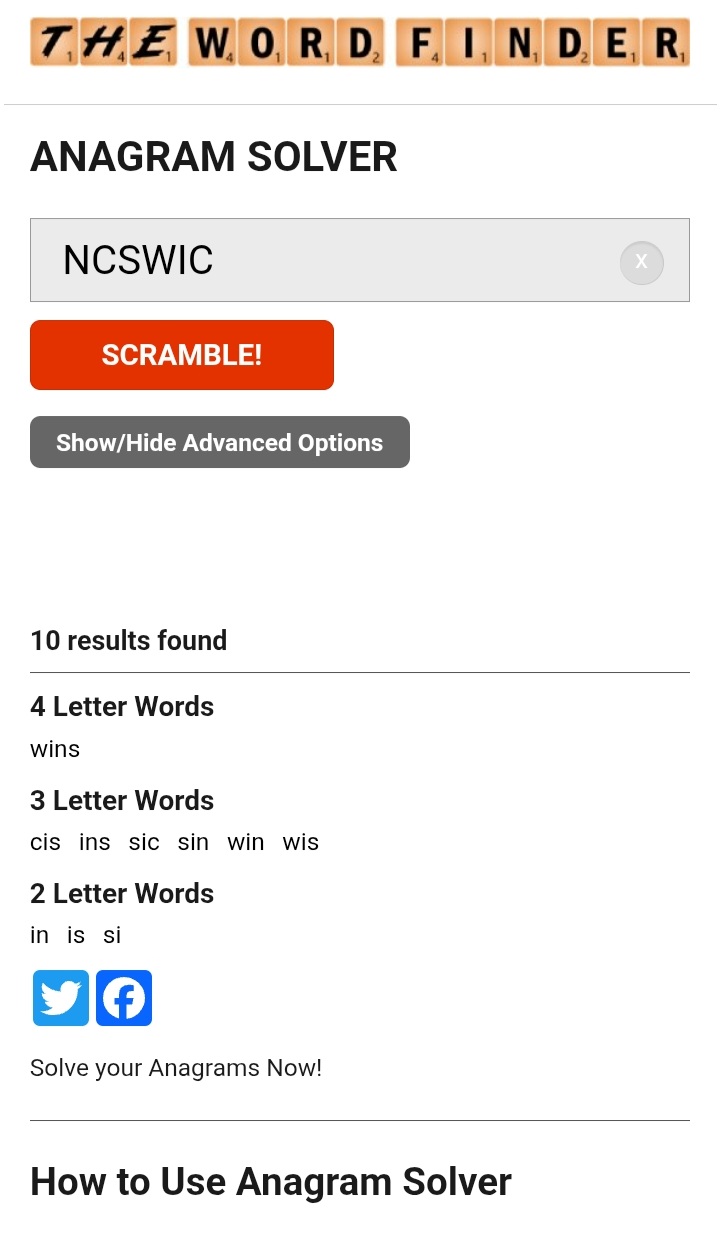Screen dimensions: 720x1239
Task: Share results on Twitter
Action: pyautogui.click(x=61, y=998)
